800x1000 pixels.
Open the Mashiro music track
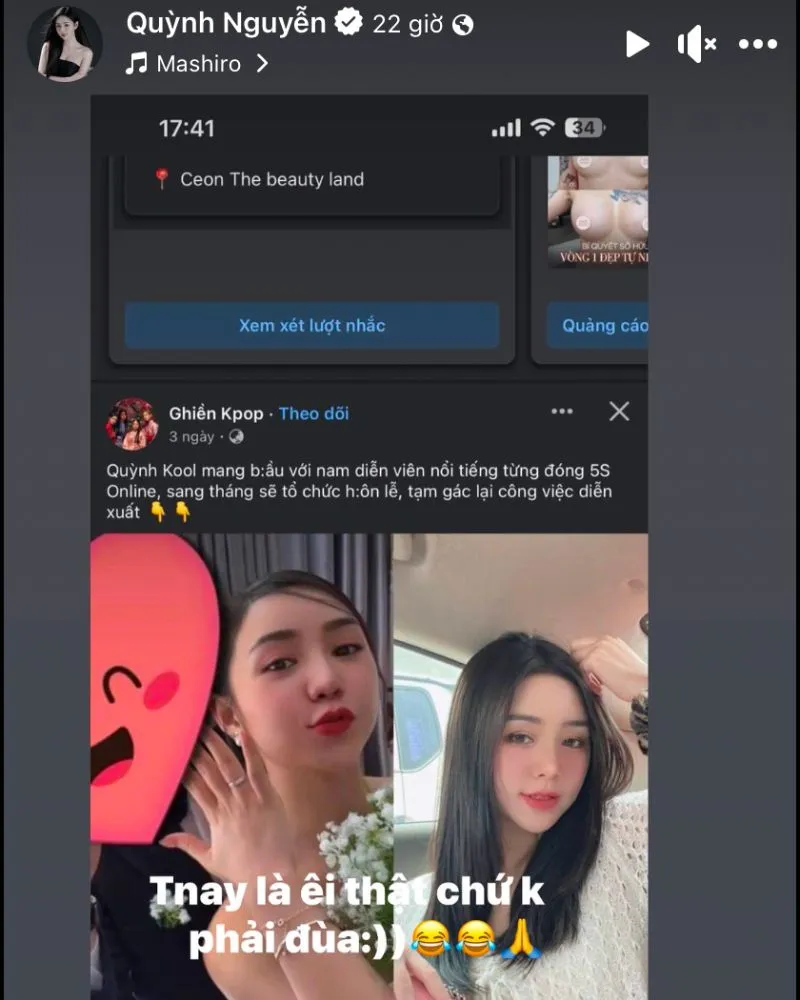tap(197, 64)
